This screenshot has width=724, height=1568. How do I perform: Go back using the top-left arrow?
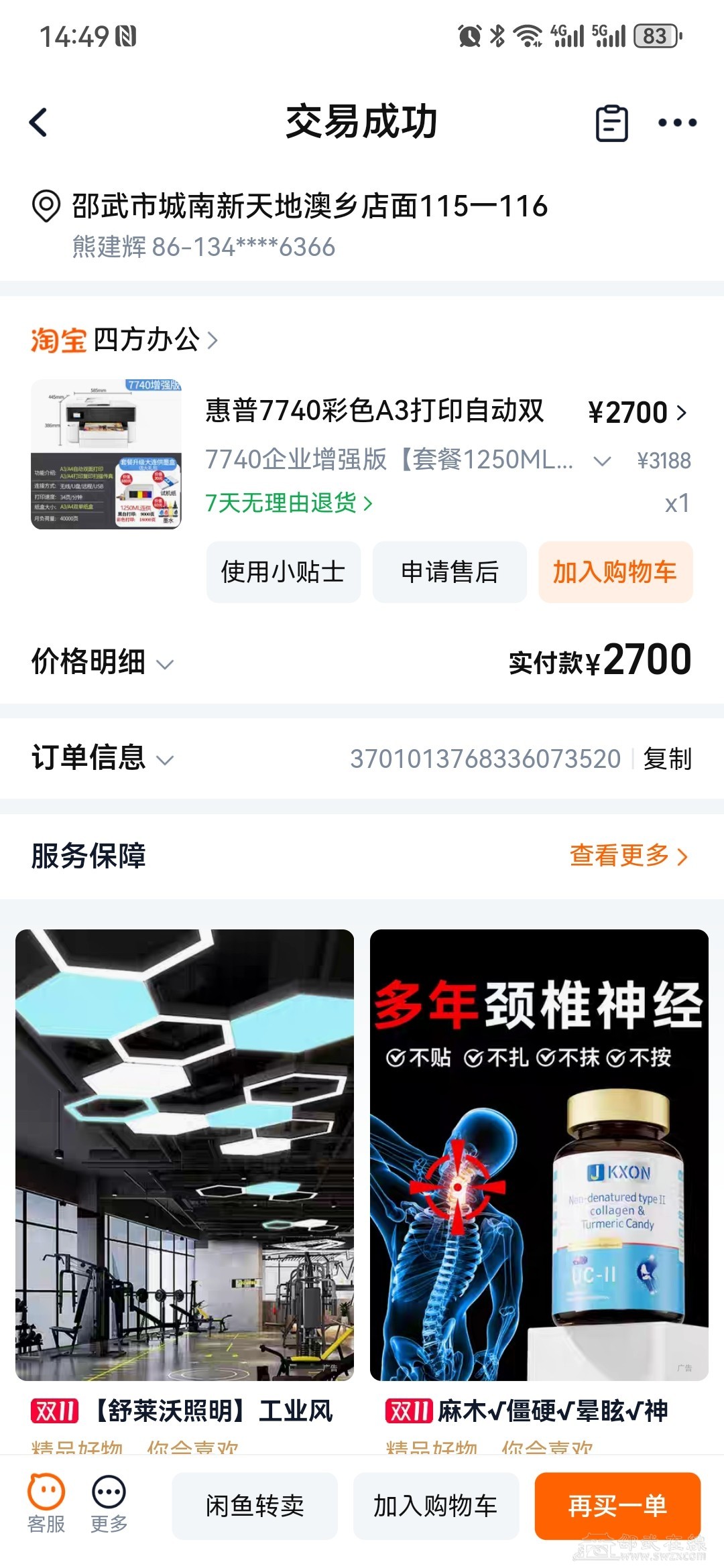39,123
